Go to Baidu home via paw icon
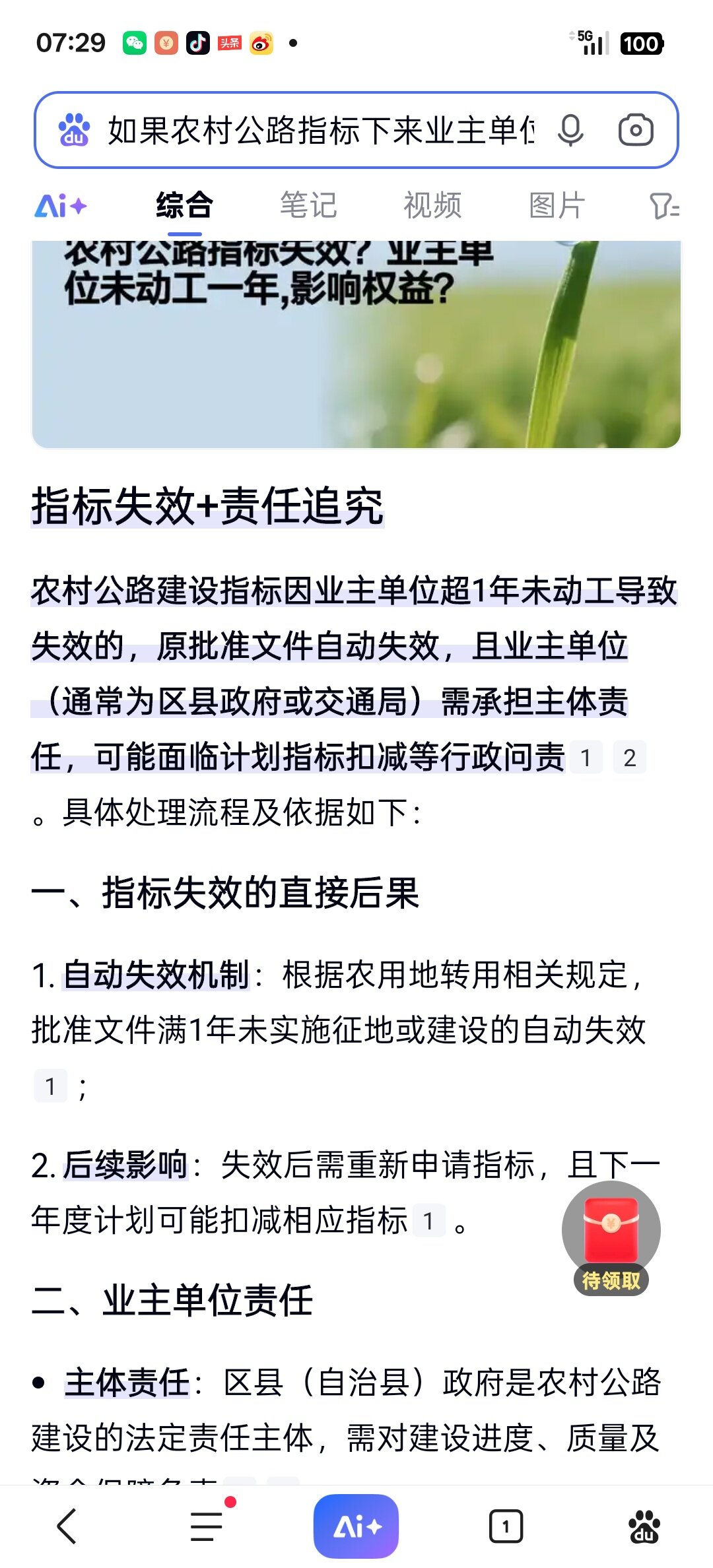The image size is (713, 1568). pos(644,1526)
